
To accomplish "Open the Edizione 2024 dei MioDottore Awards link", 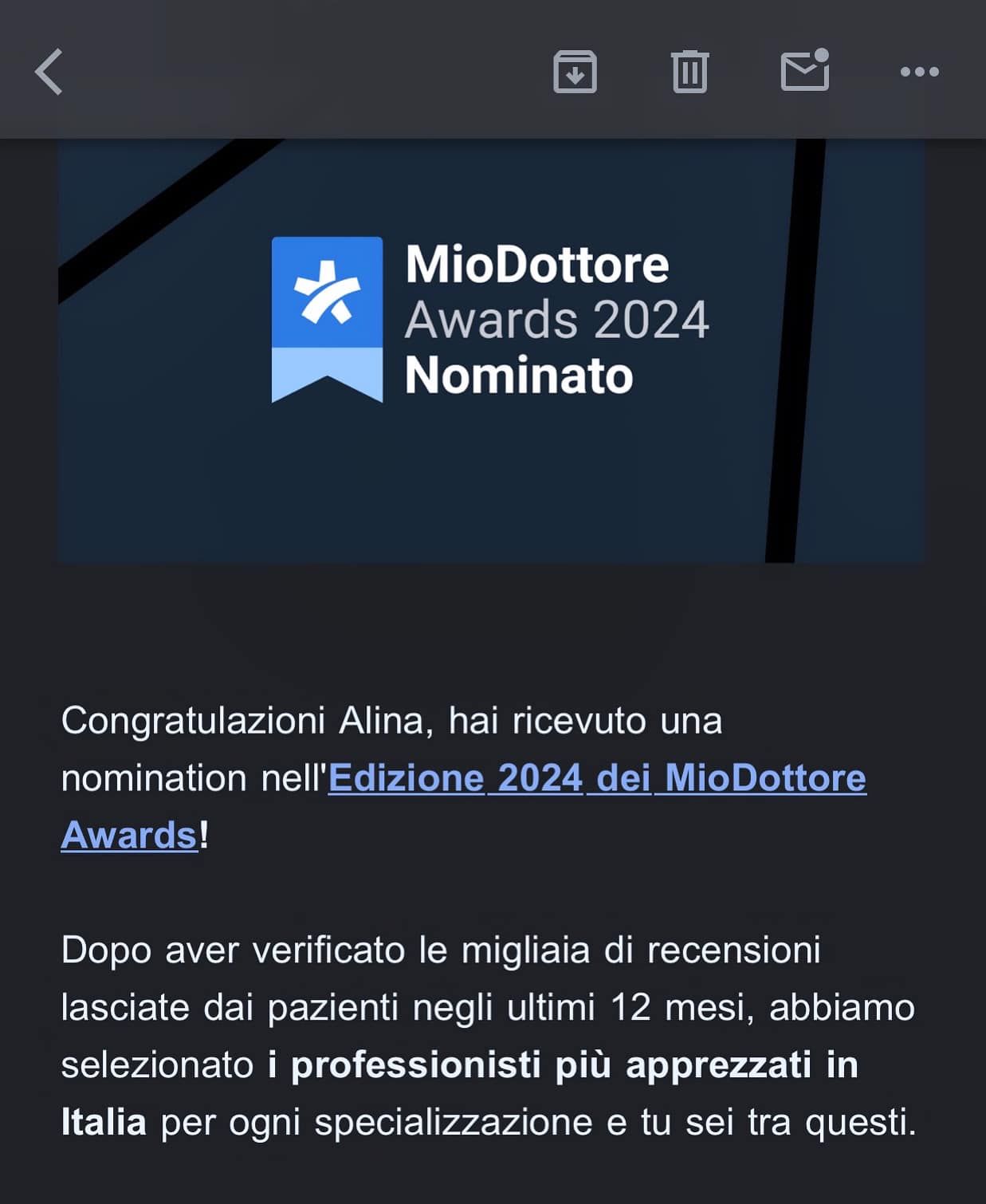I will (596, 778).
